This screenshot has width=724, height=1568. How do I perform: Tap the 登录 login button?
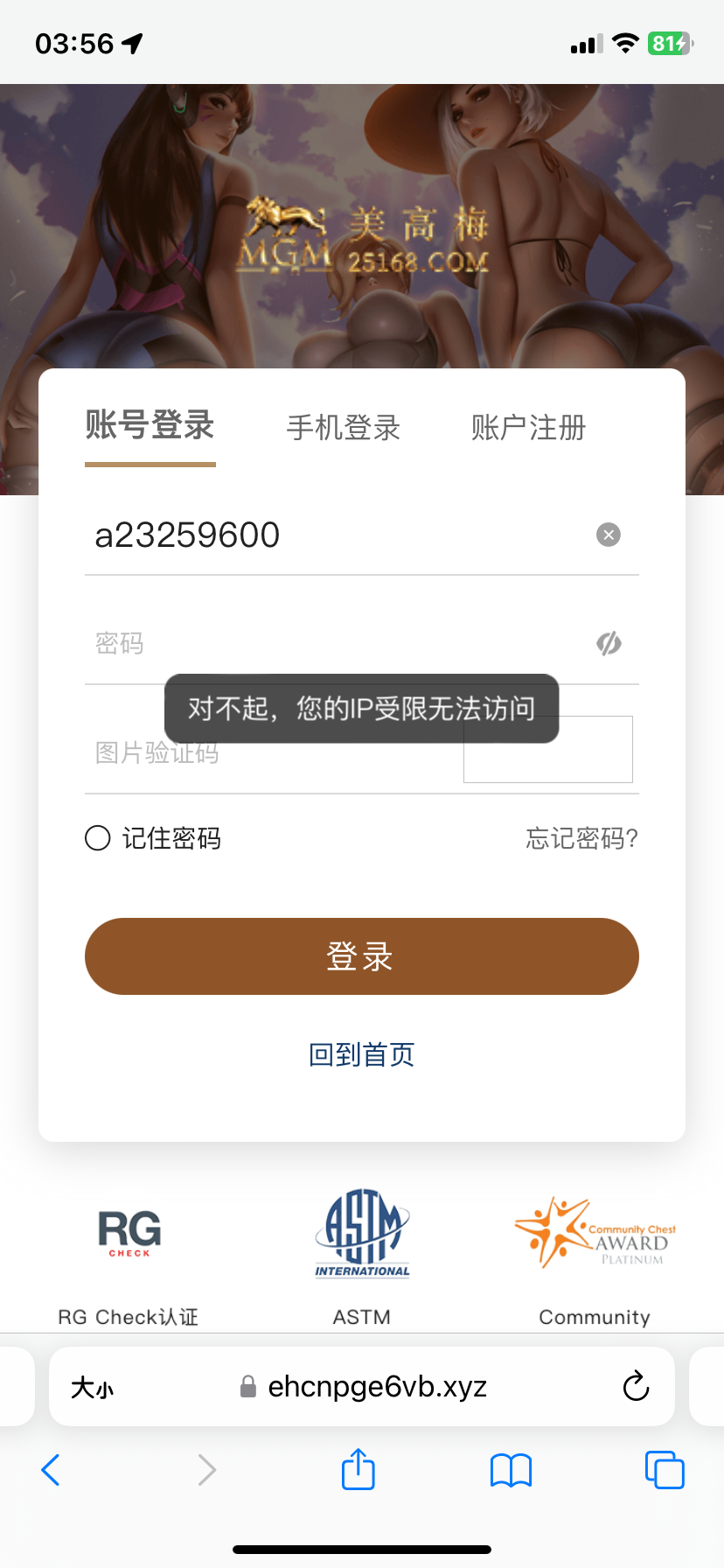[362, 956]
